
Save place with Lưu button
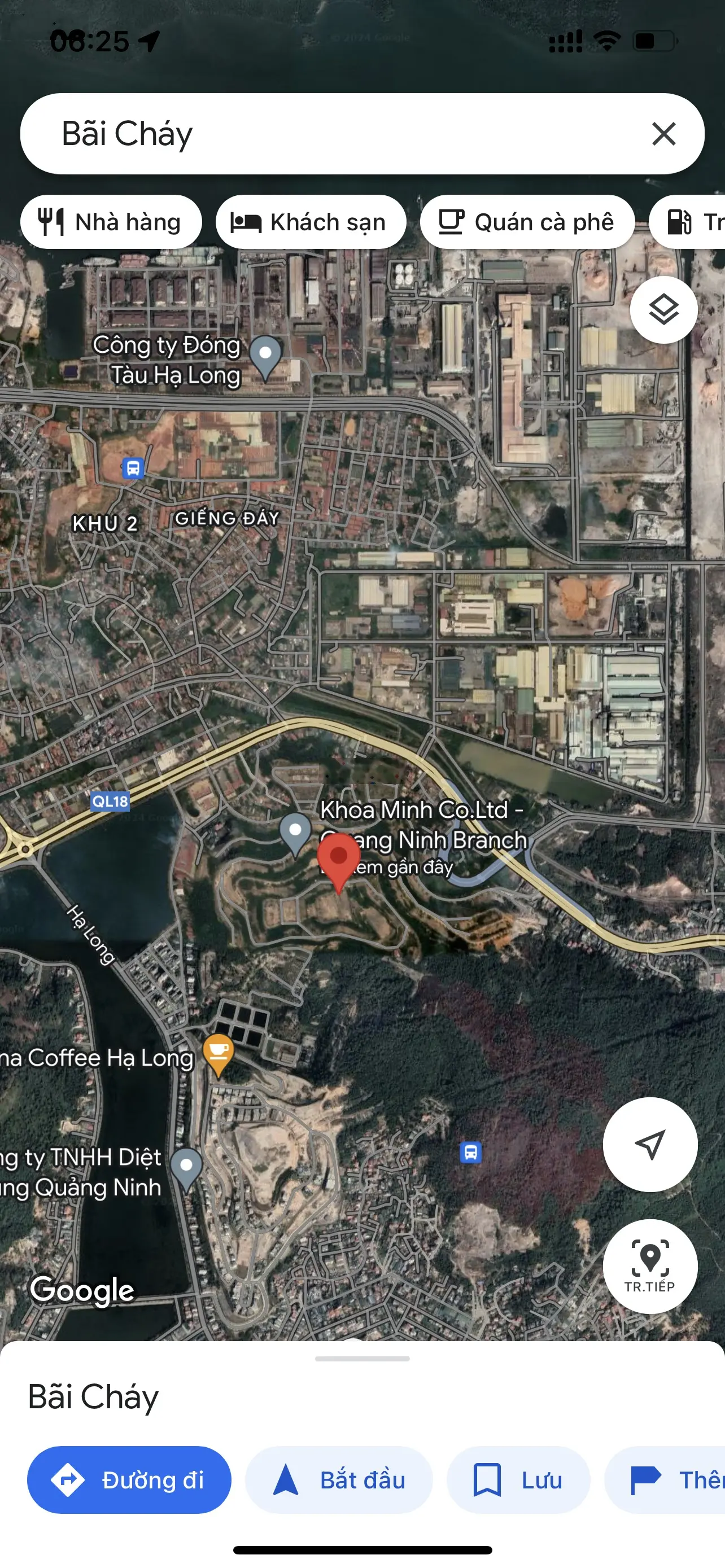[518, 1480]
